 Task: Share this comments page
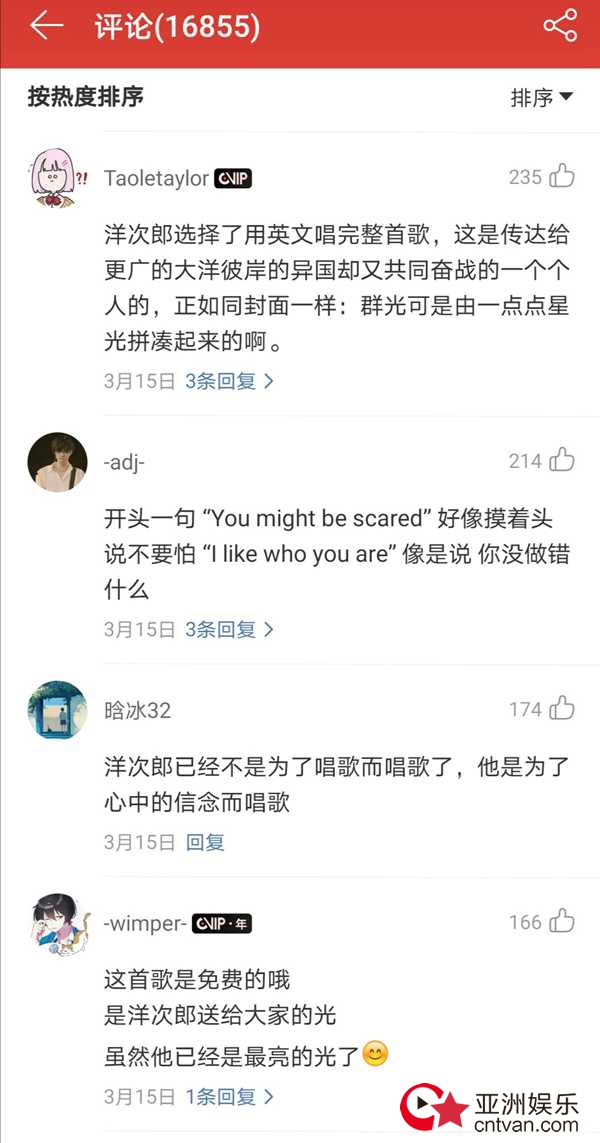pyautogui.click(x=560, y=27)
